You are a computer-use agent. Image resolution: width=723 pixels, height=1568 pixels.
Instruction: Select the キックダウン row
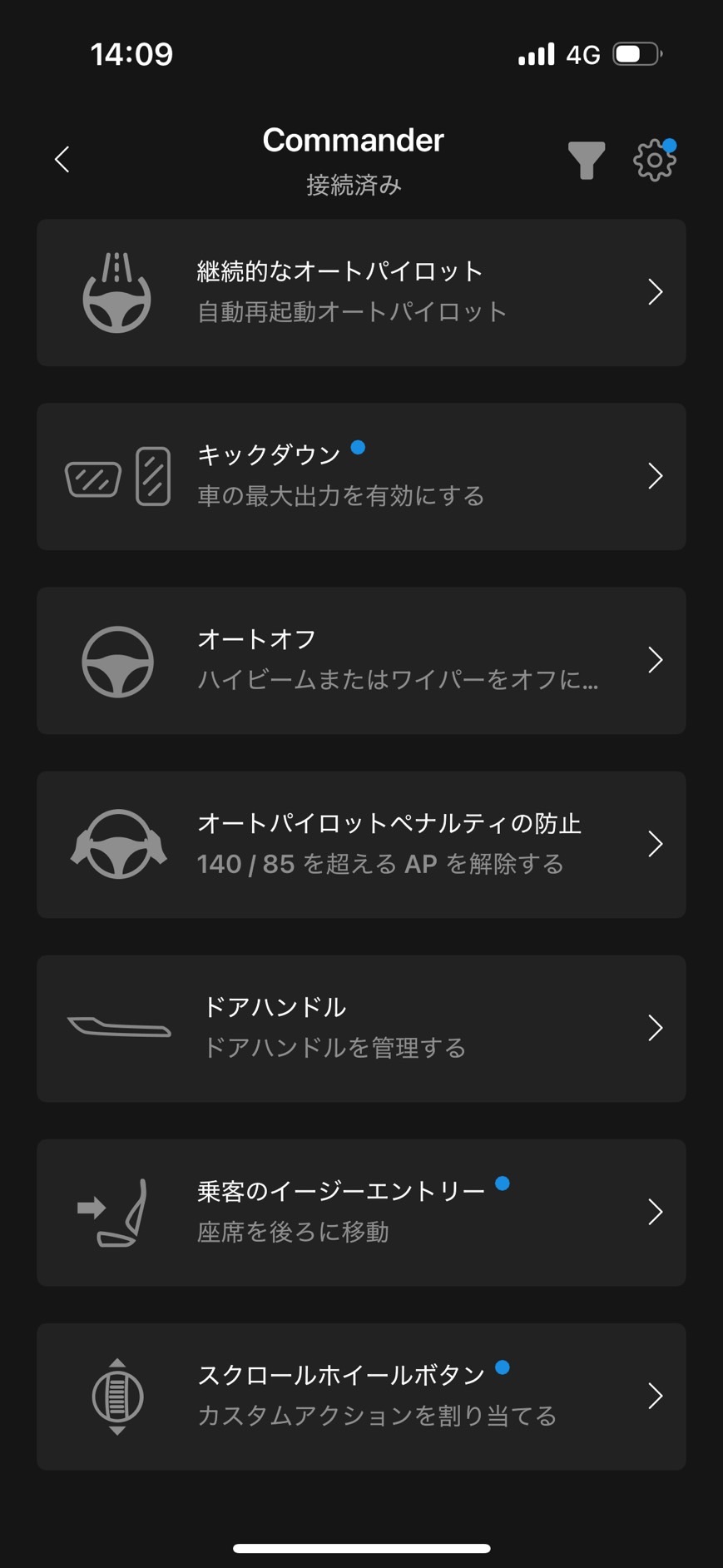pyautogui.click(x=361, y=476)
